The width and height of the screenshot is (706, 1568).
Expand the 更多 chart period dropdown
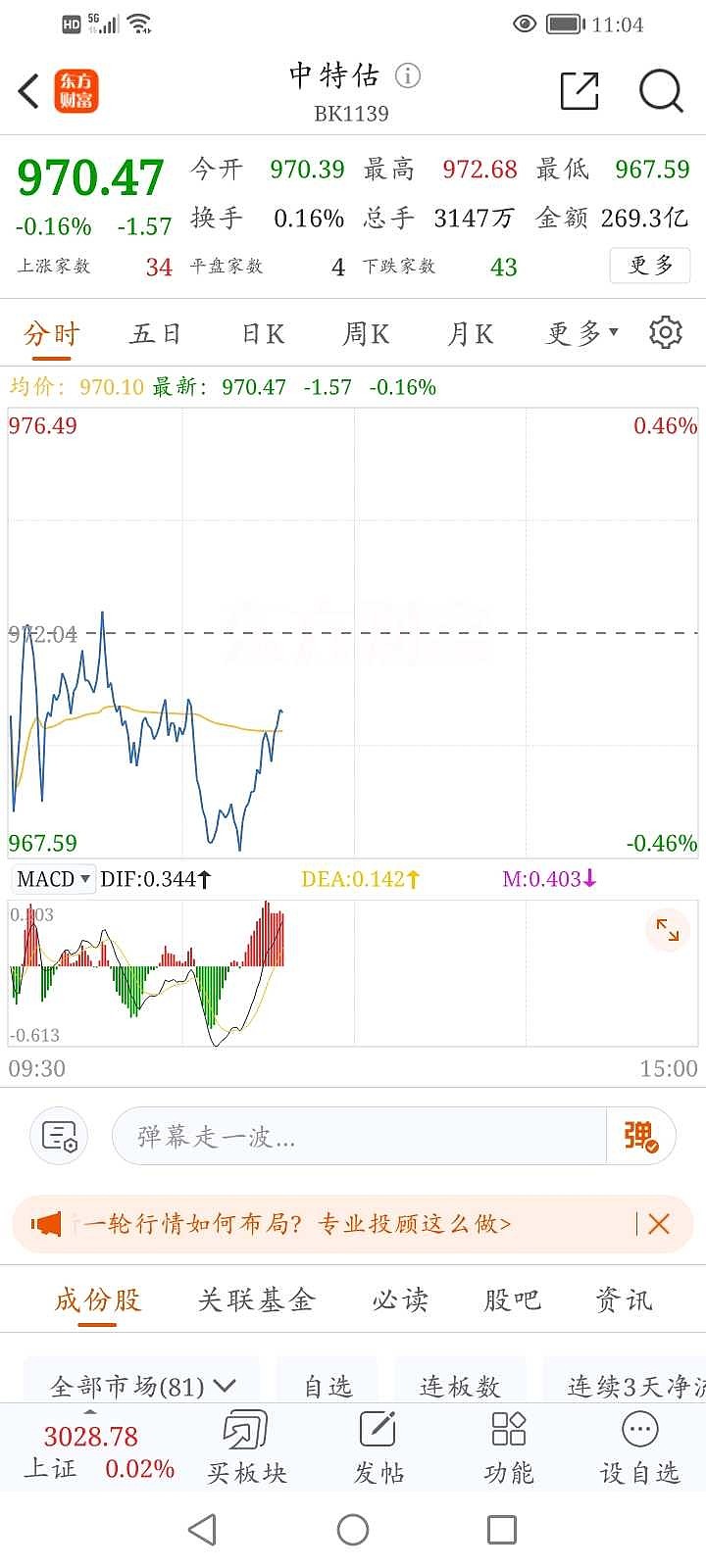point(582,334)
